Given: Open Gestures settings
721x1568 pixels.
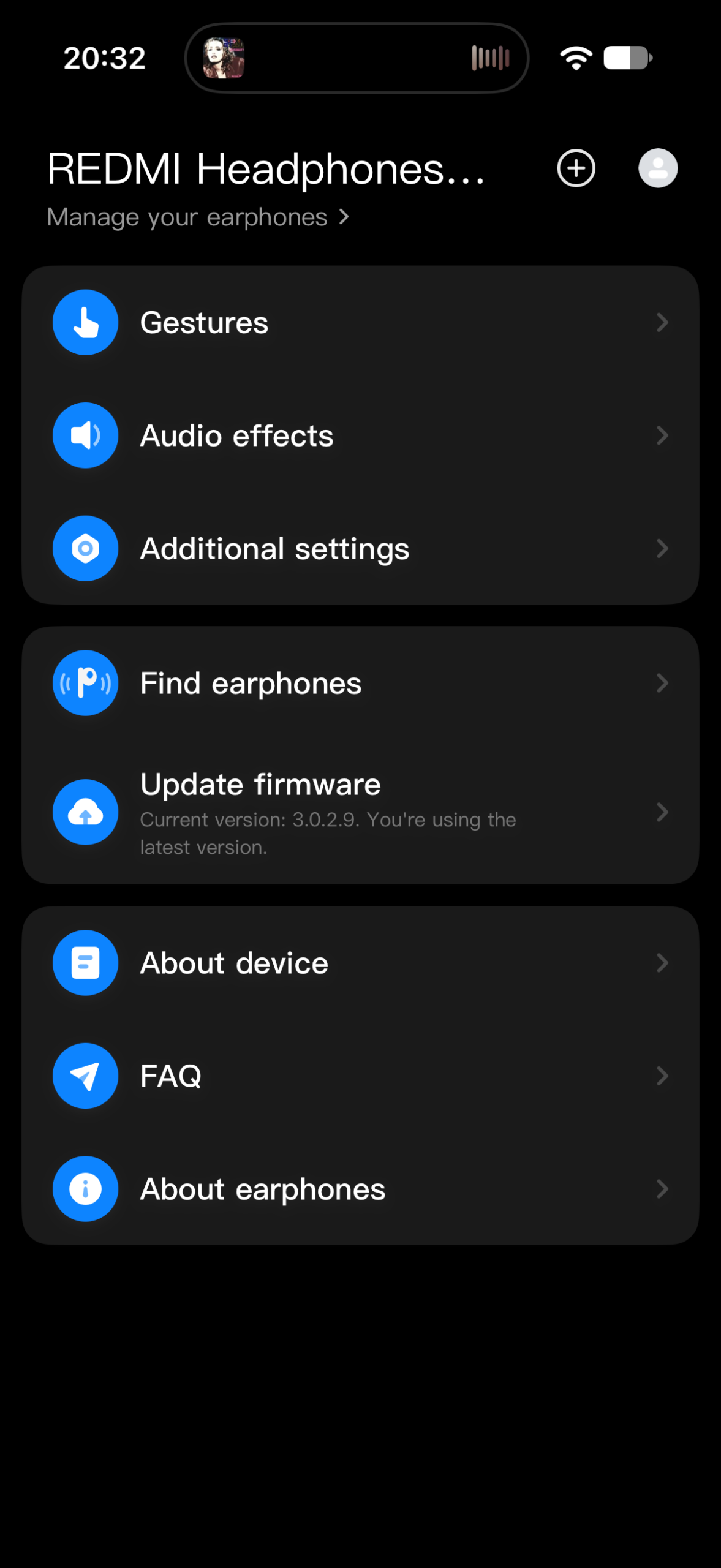Looking at the screenshot, I should pos(360,322).
